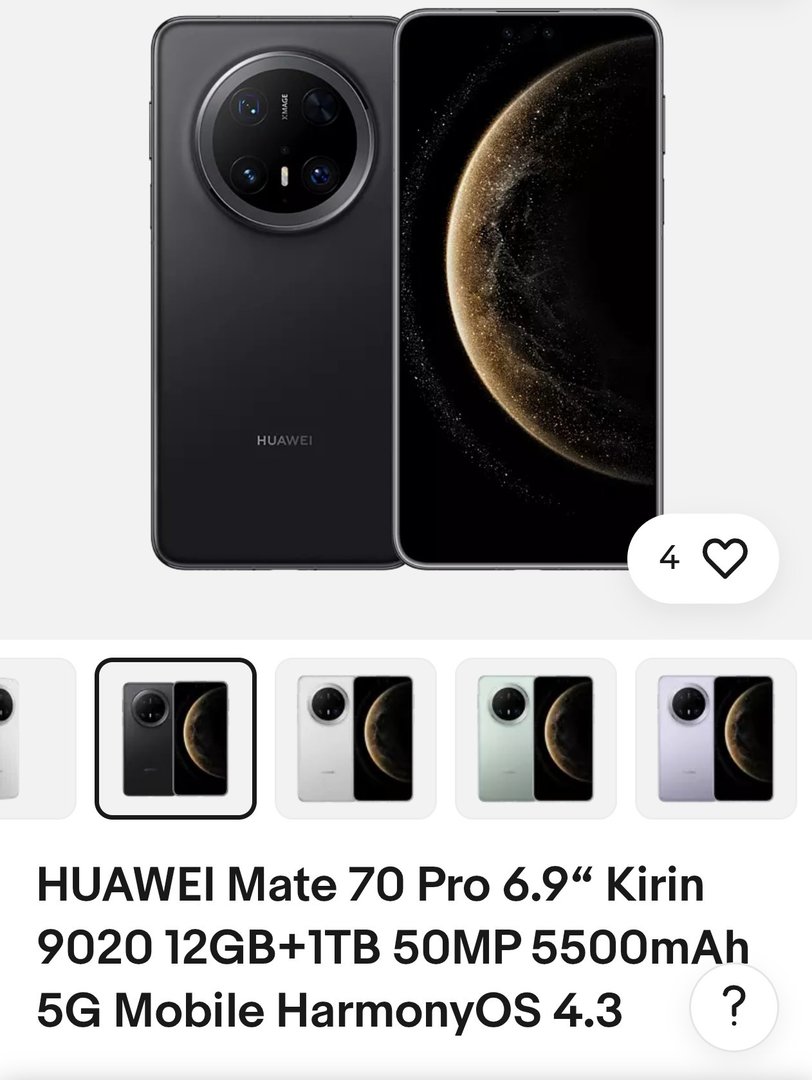Screen dimensions: 812x1080
Task: Select the black phone thumbnail
Action: point(176,738)
